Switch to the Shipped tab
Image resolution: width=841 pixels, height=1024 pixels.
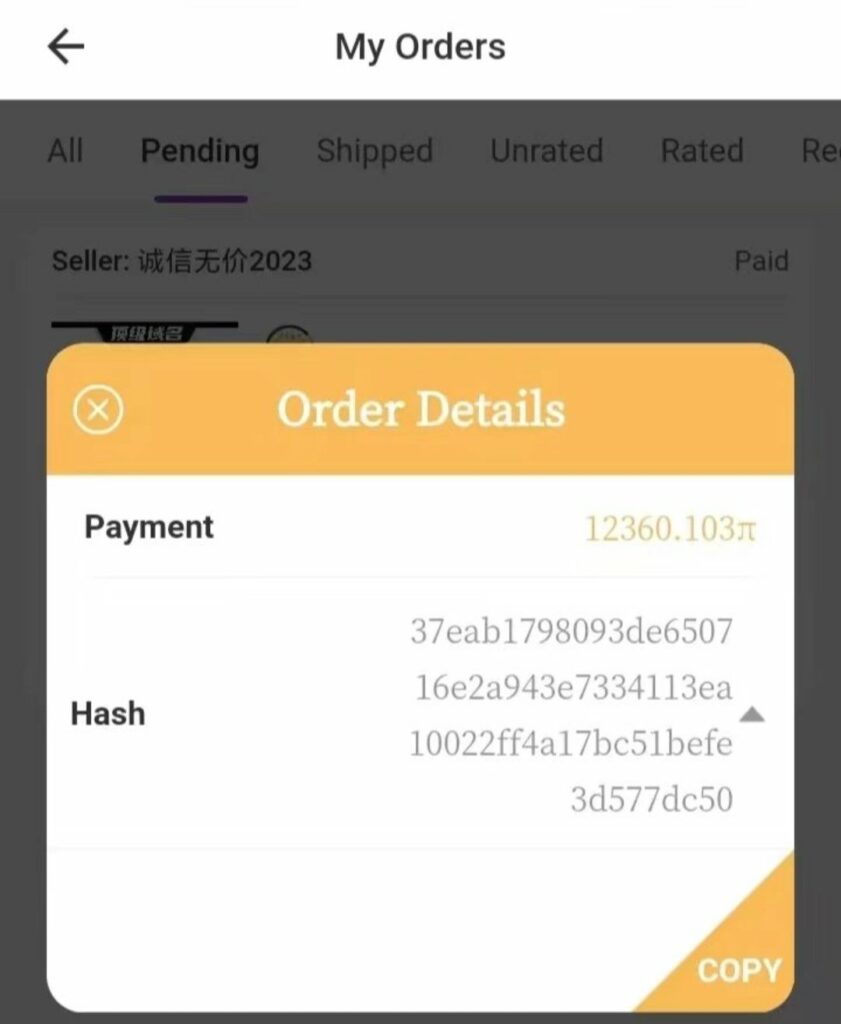click(x=374, y=151)
